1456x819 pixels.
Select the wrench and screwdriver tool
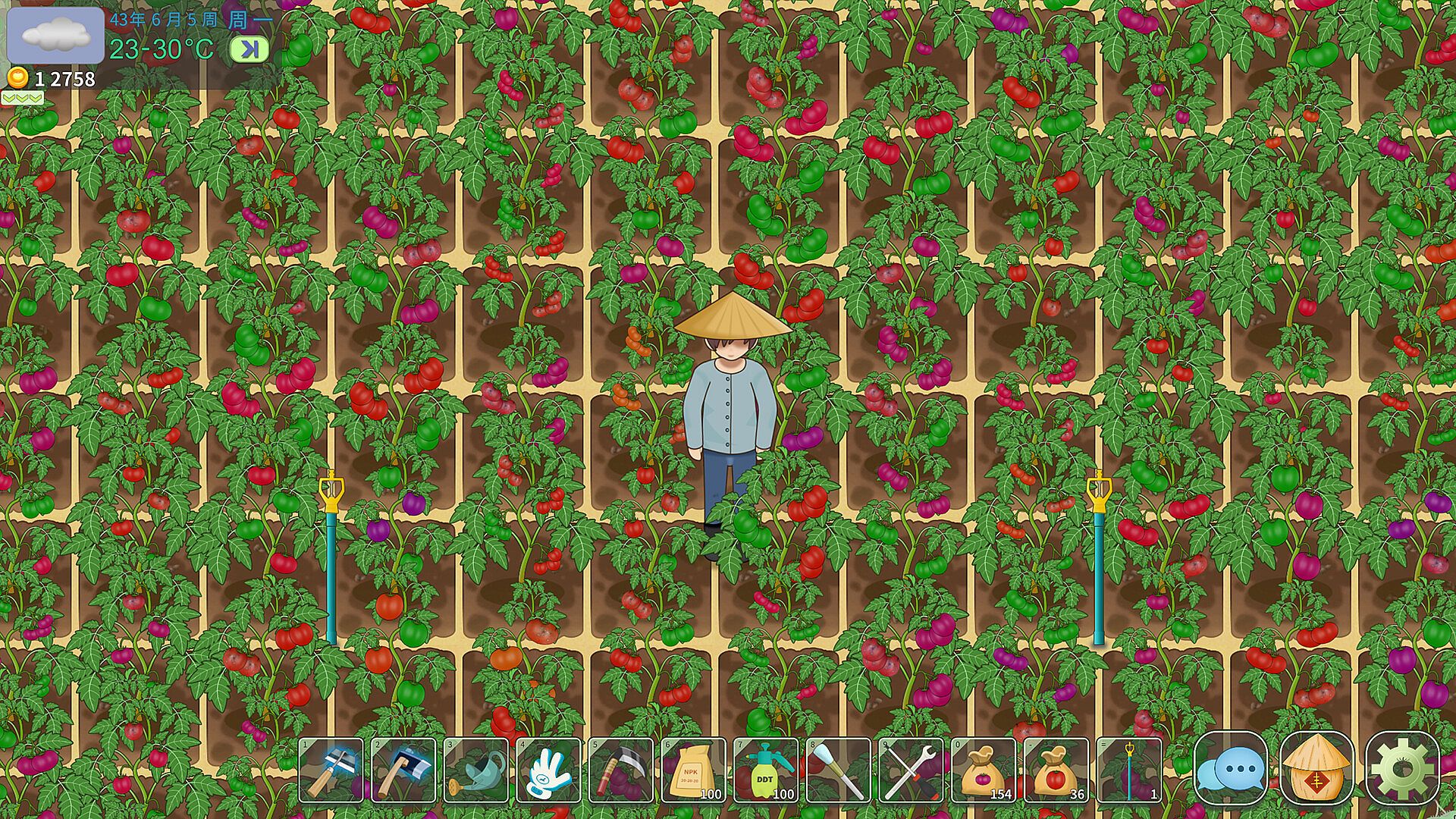(x=911, y=770)
